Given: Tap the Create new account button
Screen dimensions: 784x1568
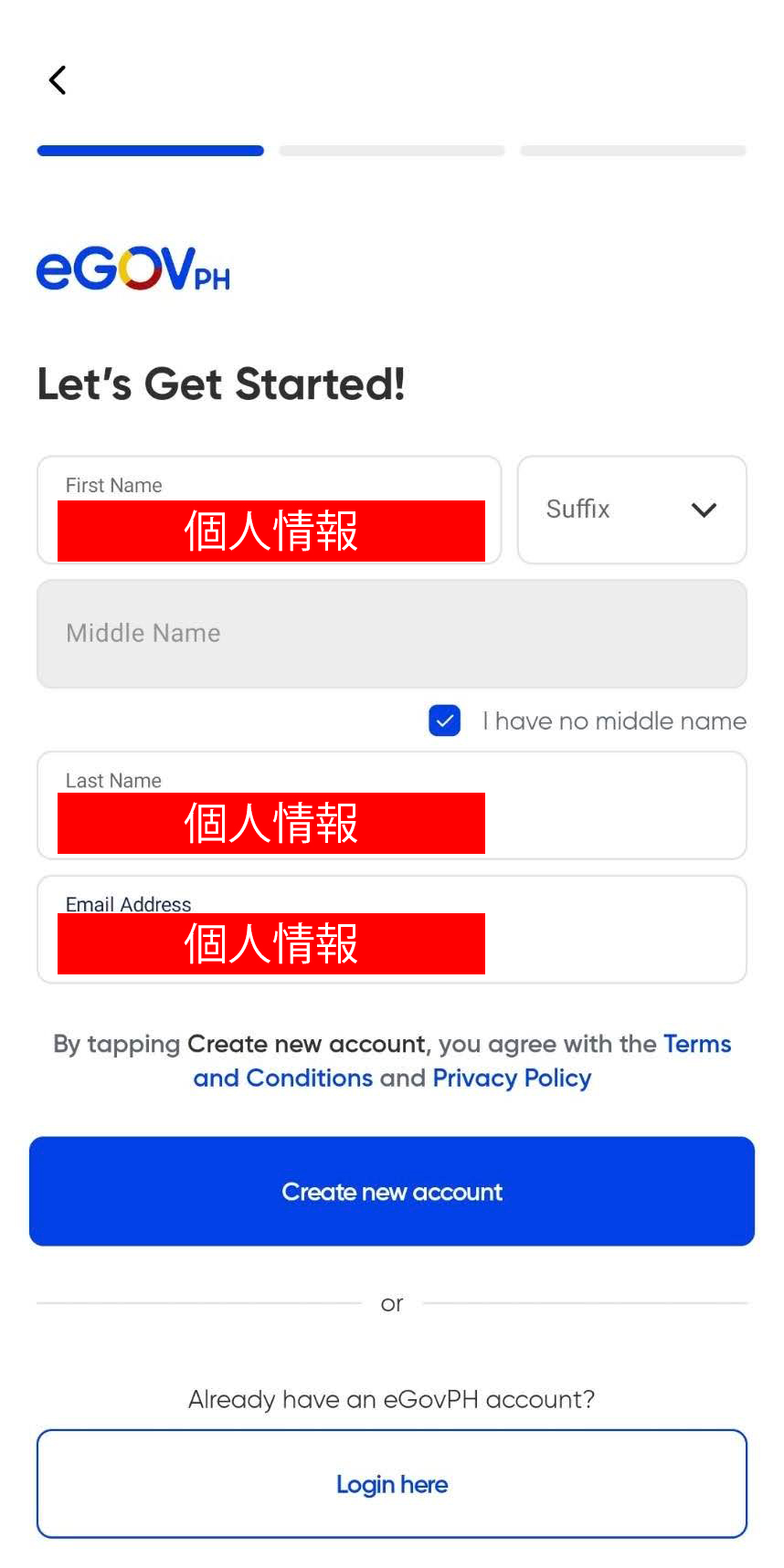Looking at the screenshot, I should pos(392,1192).
